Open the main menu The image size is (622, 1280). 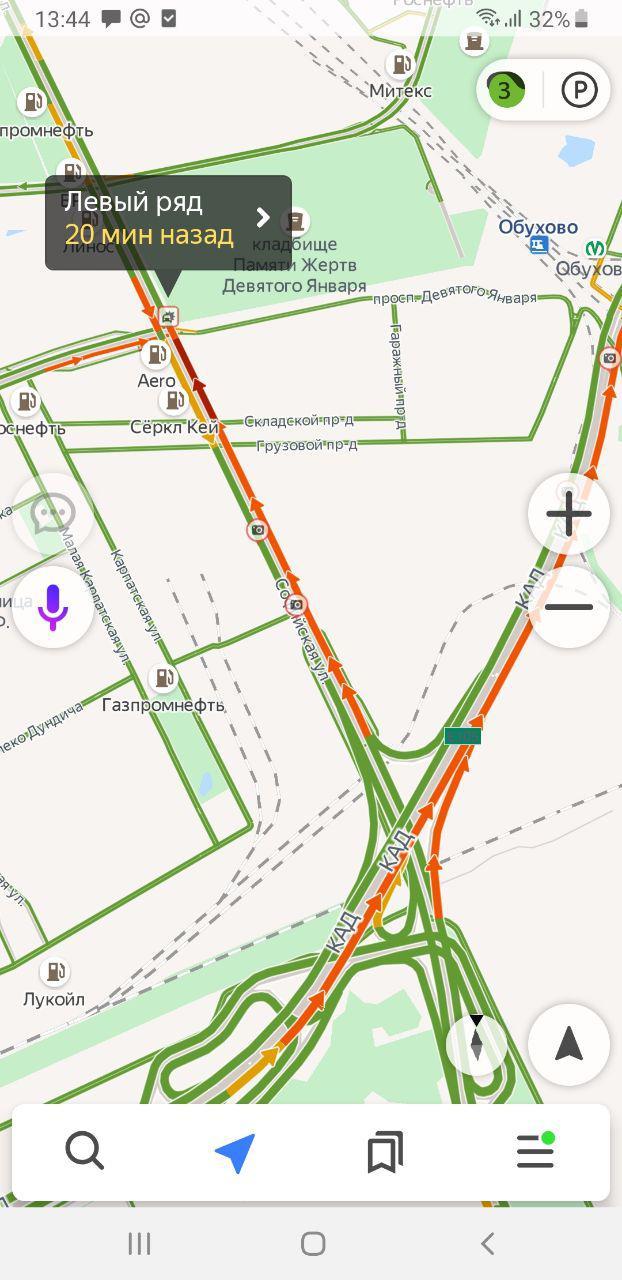pos(535,1152)
